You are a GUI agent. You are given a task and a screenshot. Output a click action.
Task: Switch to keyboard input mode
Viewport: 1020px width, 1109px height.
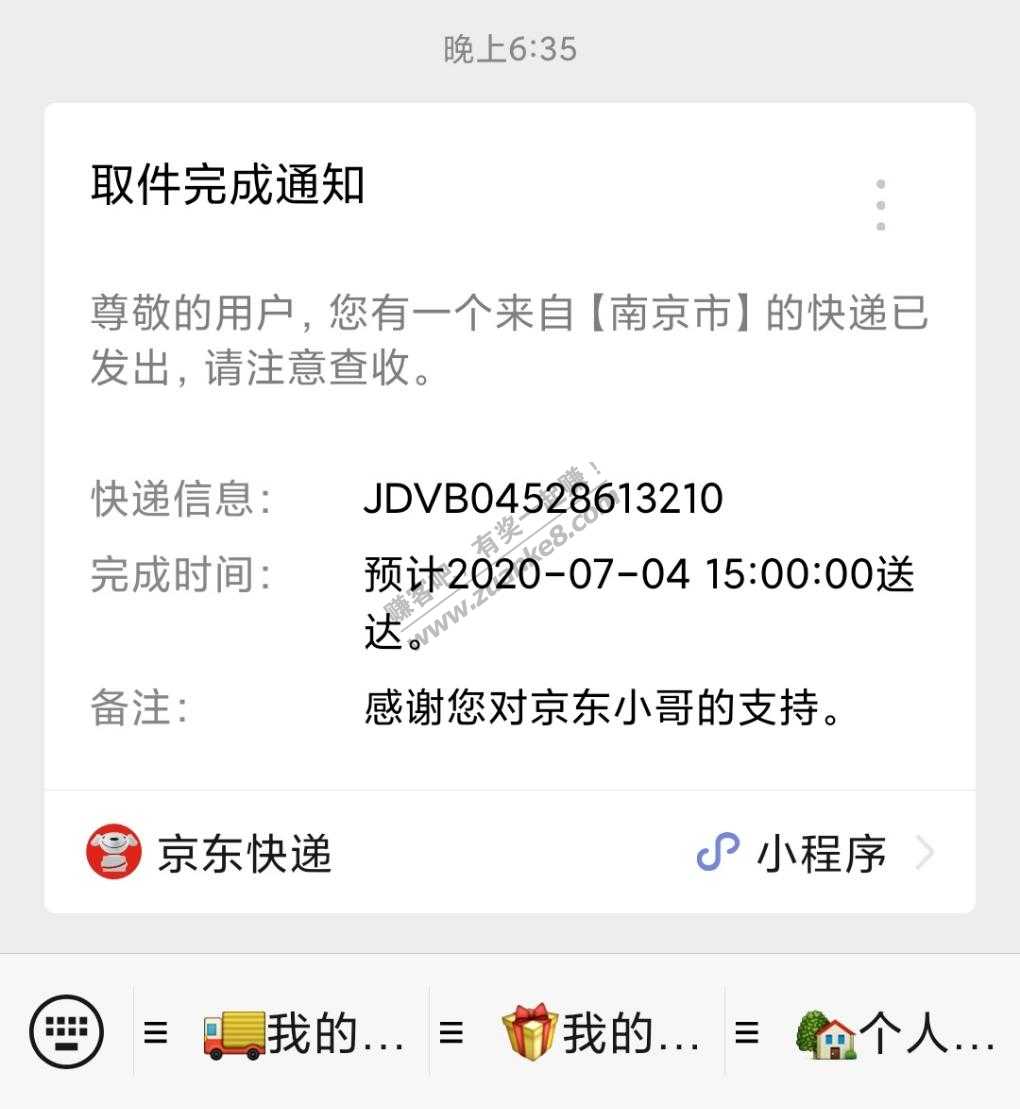(x=66, y=1032)
